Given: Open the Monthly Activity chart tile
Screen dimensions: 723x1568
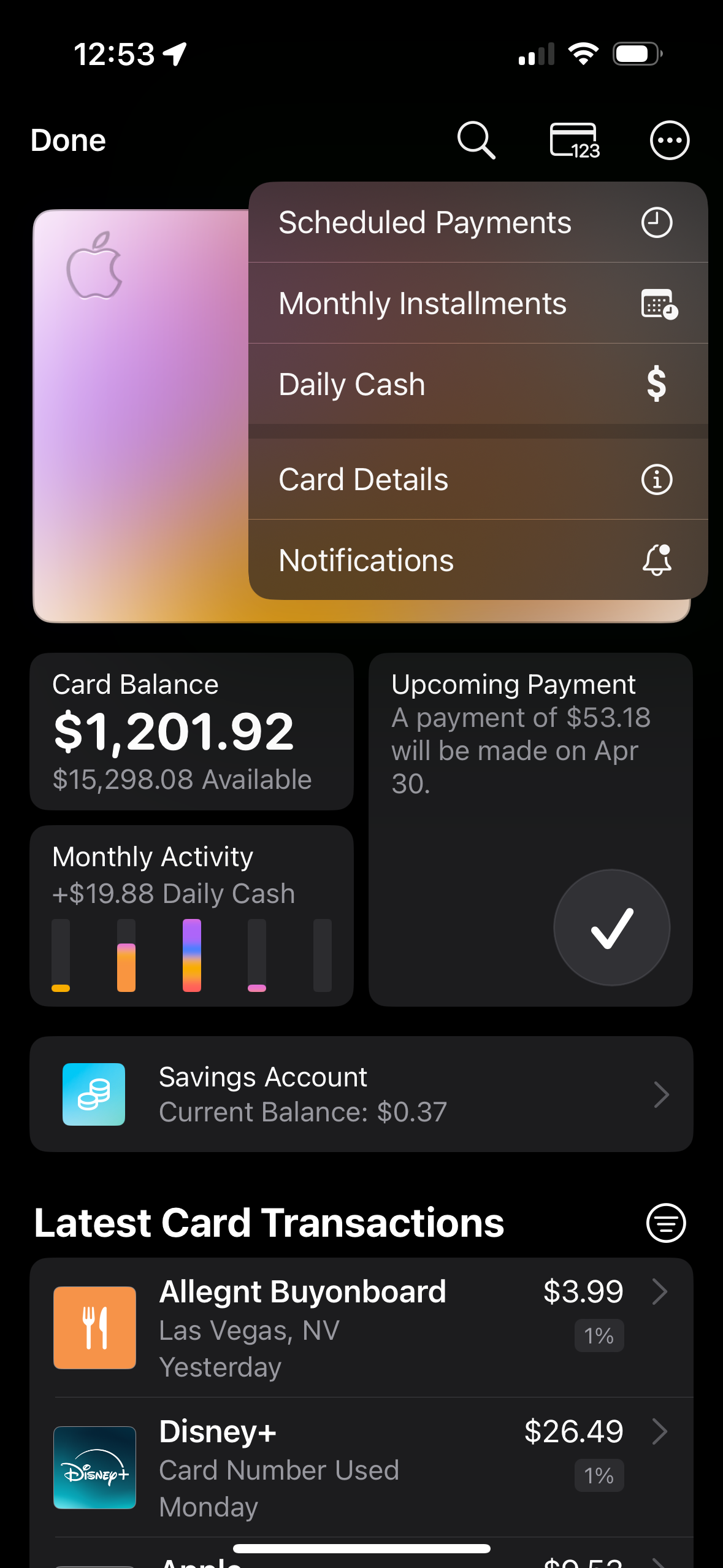Looking at the screenshot, I should [191, 915].
